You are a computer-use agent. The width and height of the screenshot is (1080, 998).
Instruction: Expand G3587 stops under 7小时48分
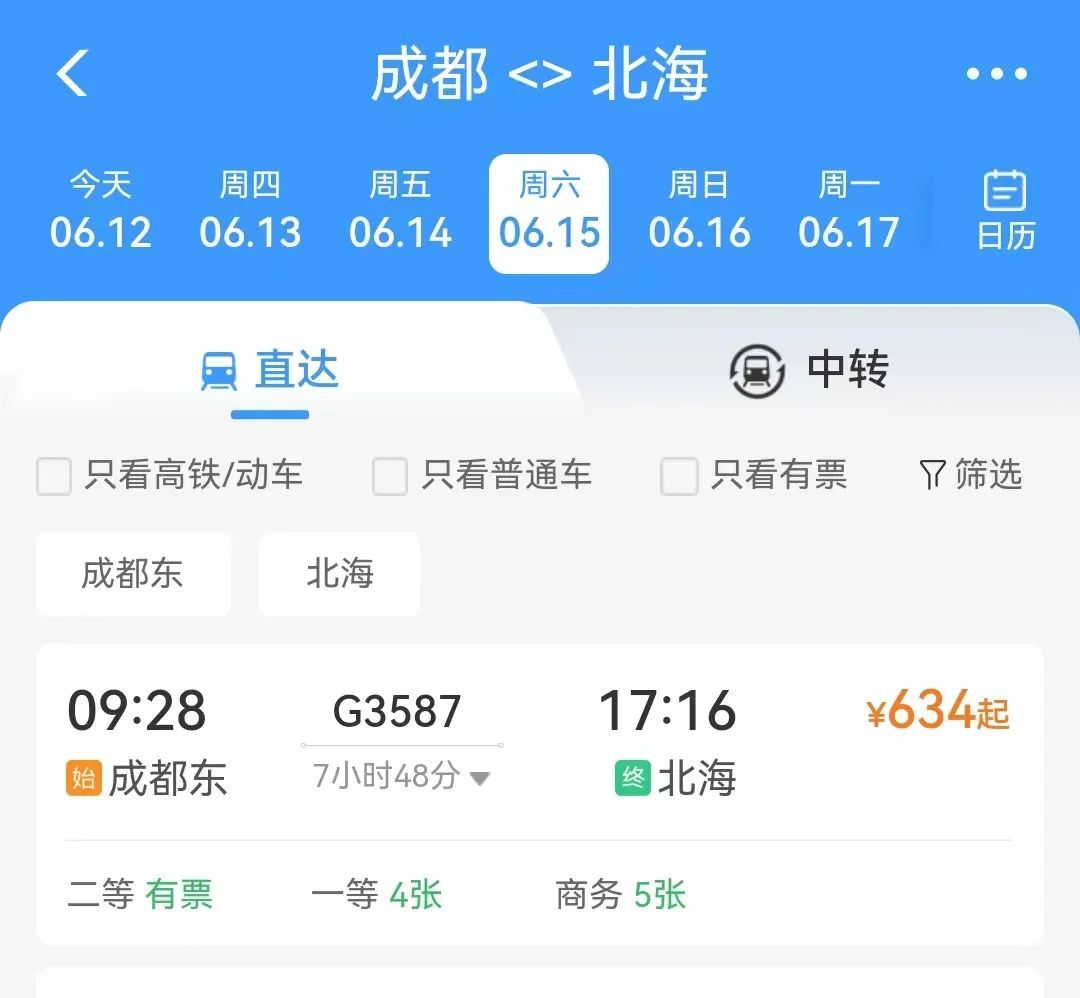pyautogui.click(x=401, y=777)
